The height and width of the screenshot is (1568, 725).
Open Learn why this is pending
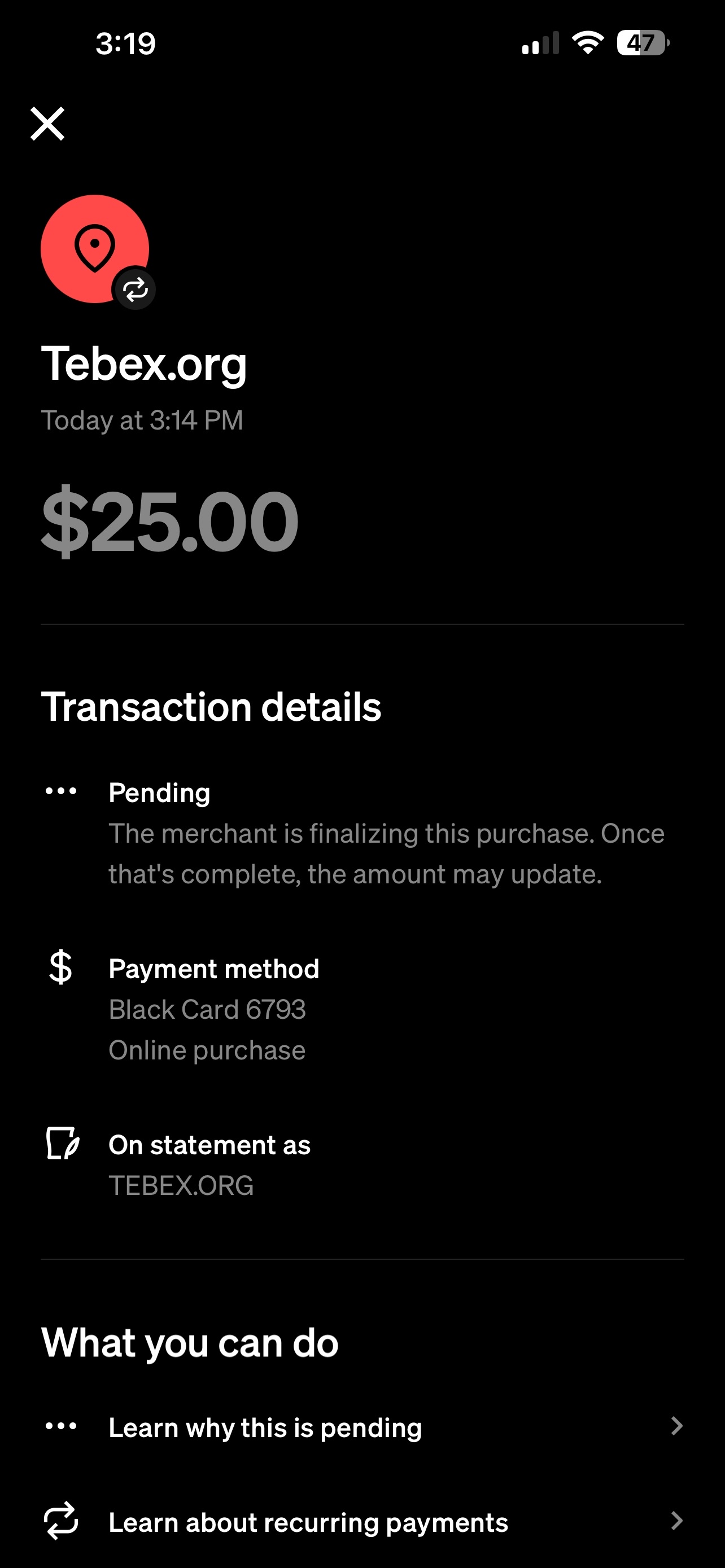pyautogui.click(x=362, y=1427)
